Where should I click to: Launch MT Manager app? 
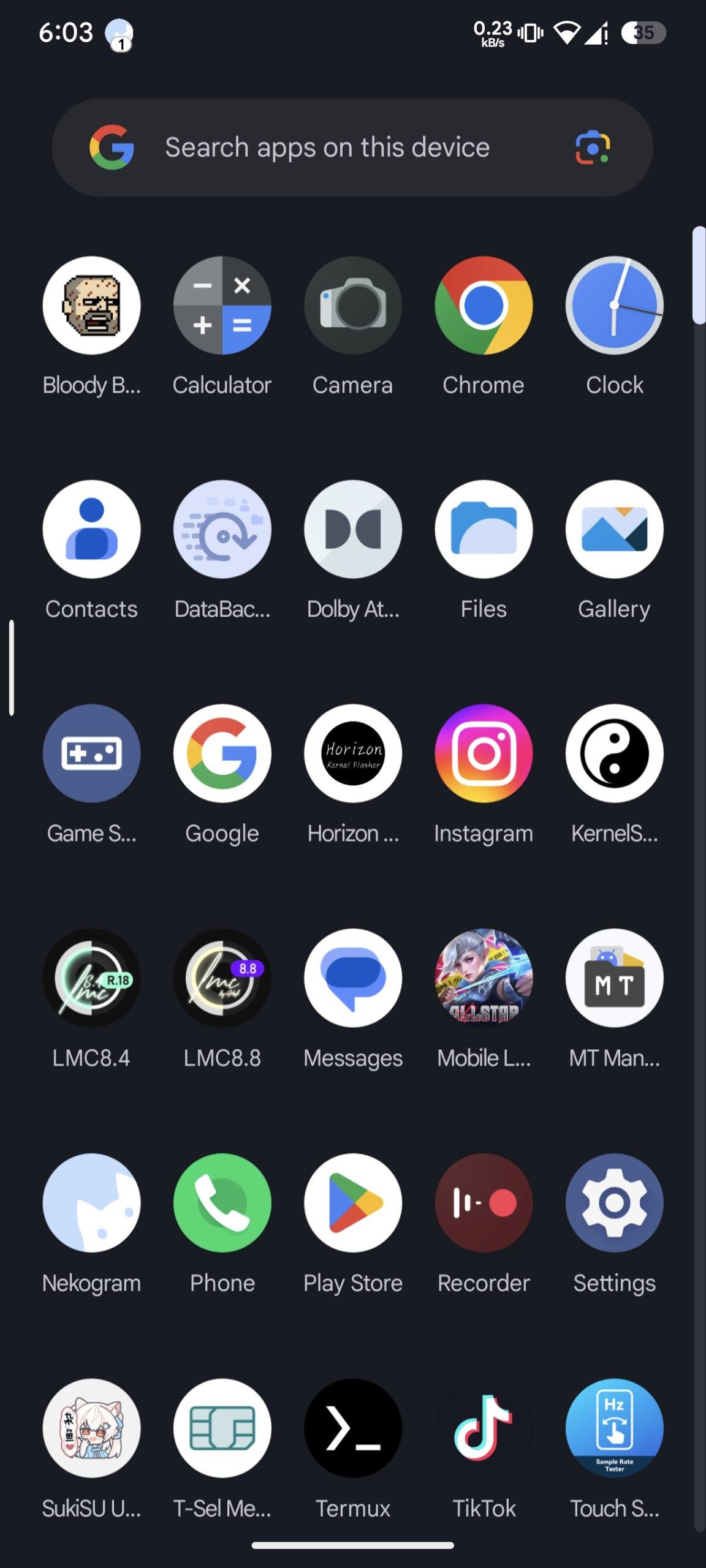click(614, 978)
